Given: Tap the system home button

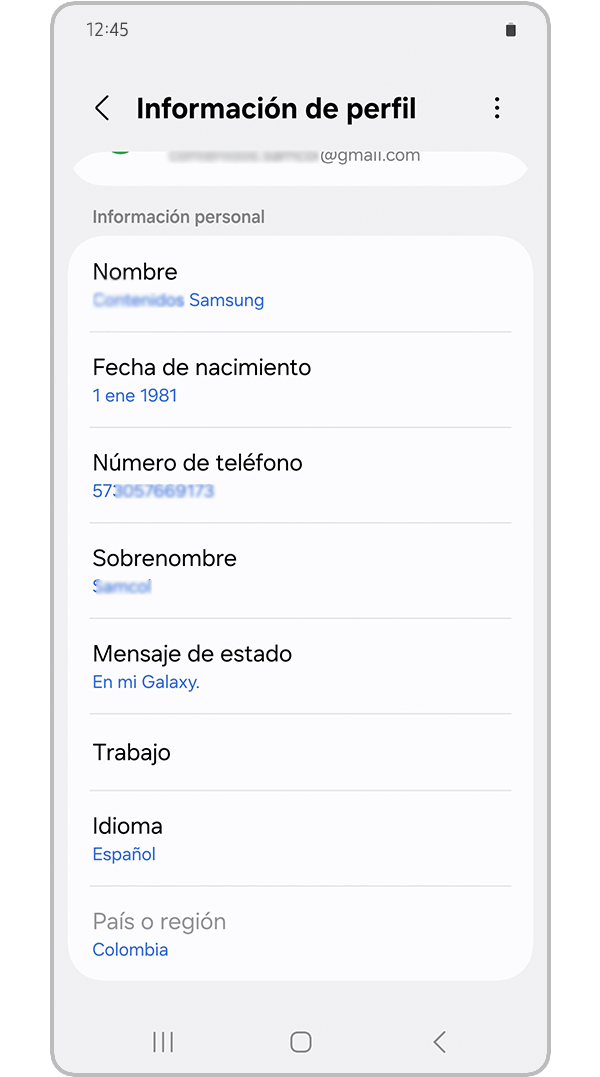Looking at the screenshot, I should (300, 1042).
